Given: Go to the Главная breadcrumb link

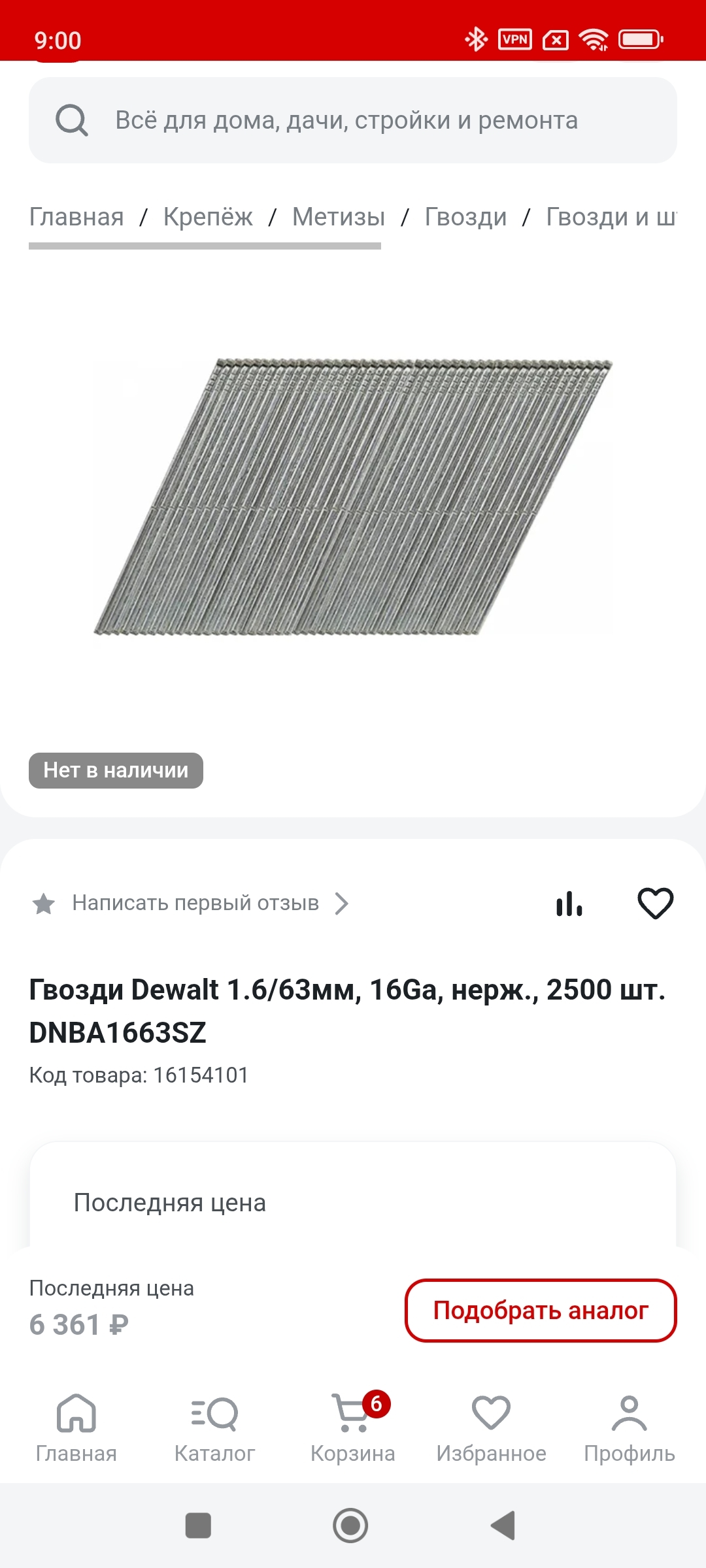Looking at the screenshot, I should pos(76,217).
